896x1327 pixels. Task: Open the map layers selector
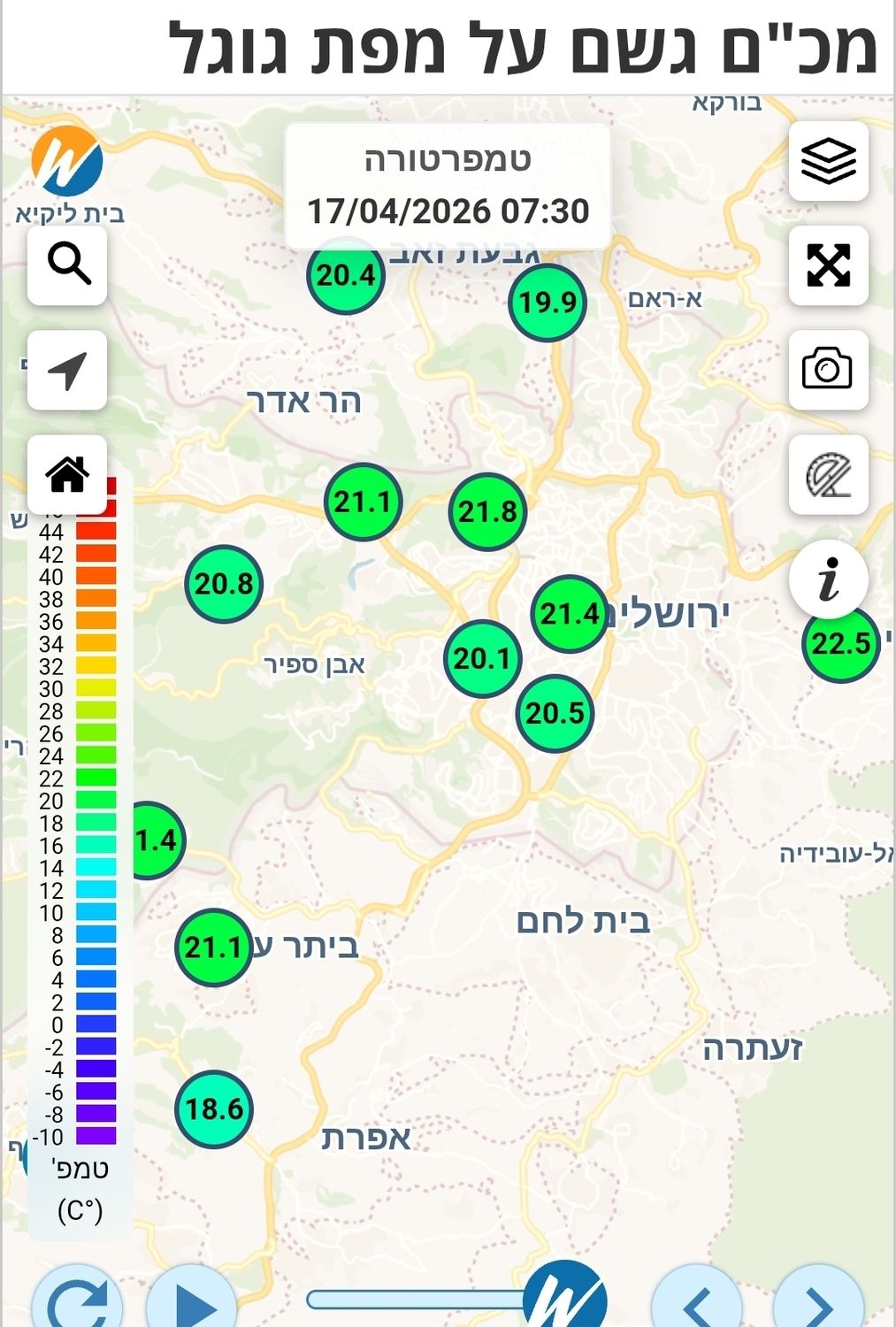click(x=828, y=161)
